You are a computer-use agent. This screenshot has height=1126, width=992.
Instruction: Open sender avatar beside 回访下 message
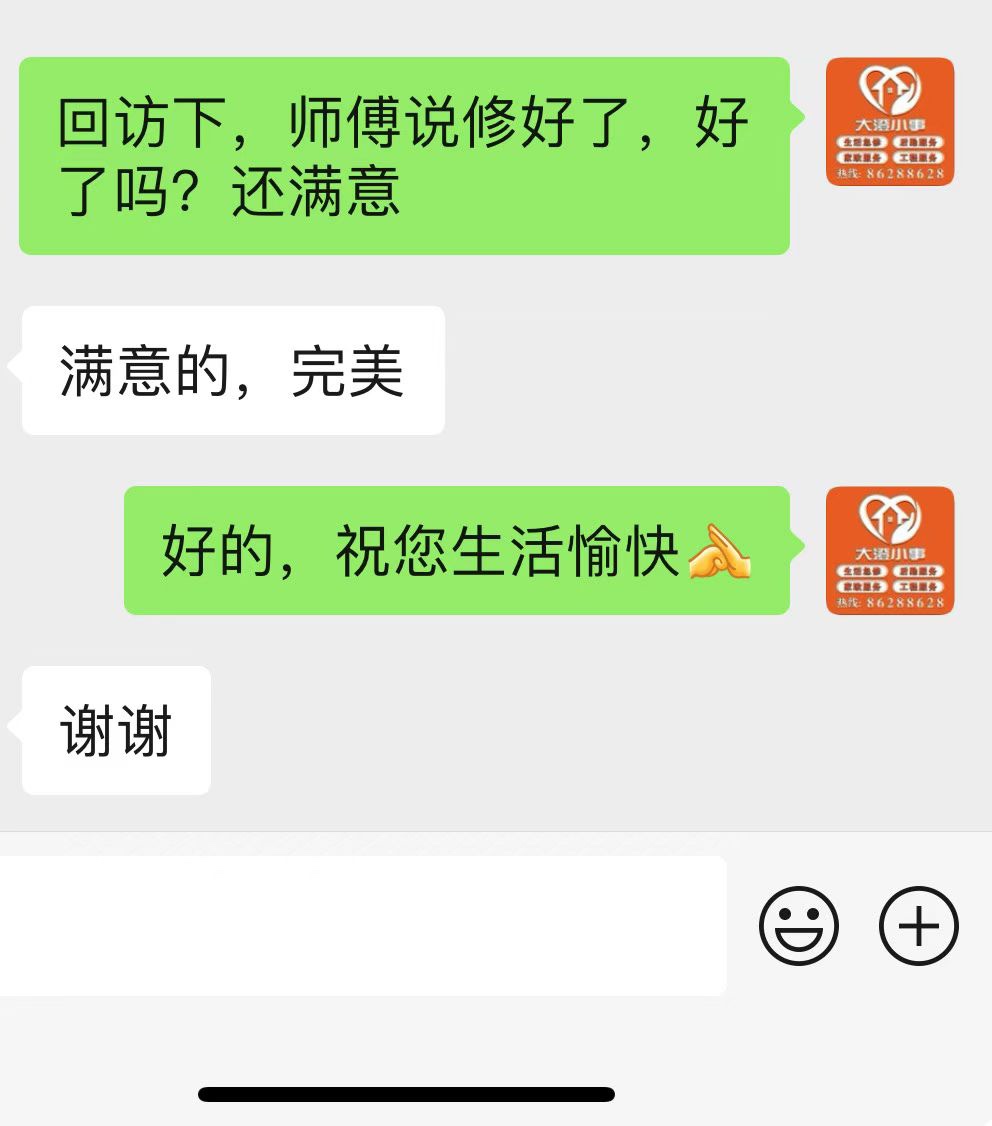(890, 122)
